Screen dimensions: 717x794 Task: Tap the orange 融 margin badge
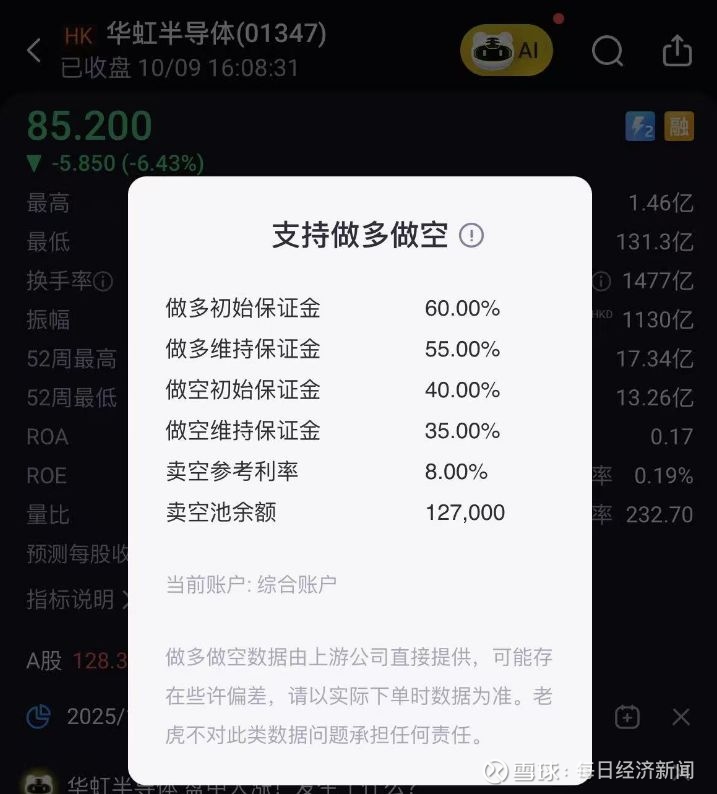[x=679, y=126]
